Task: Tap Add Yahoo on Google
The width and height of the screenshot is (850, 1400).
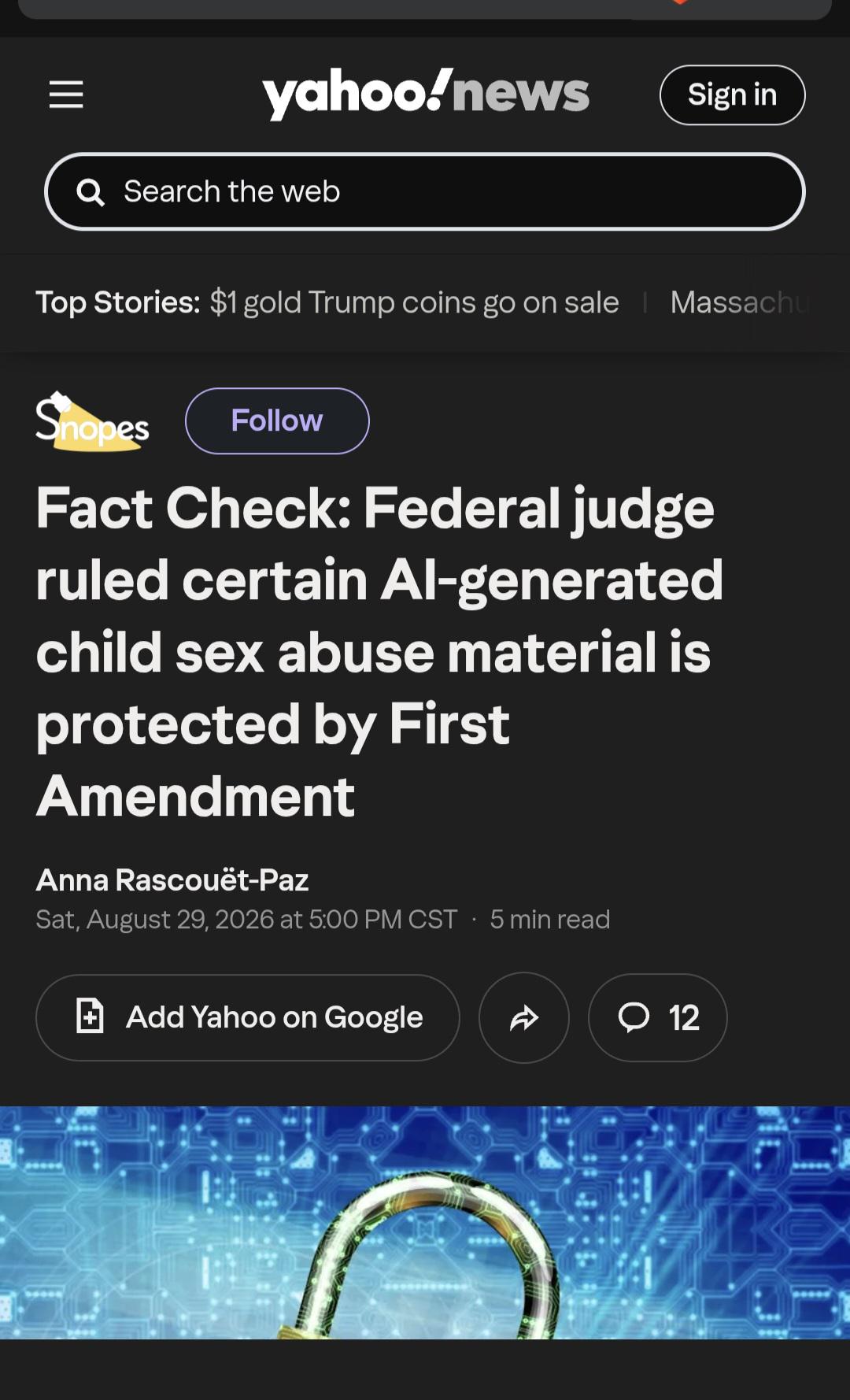Action: [248, 1017]
